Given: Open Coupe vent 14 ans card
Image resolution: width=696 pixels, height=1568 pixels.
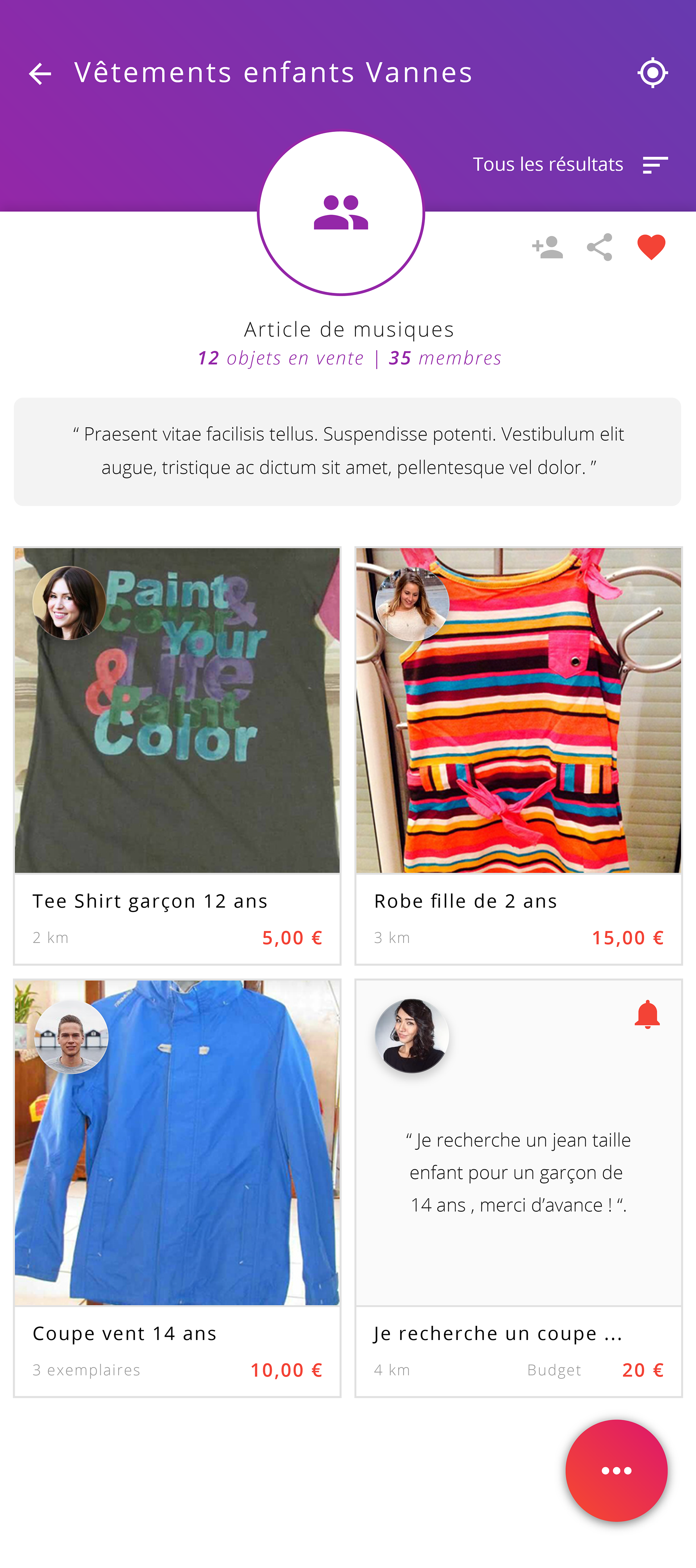Looking at the screenshot, I should point(177,1187).
